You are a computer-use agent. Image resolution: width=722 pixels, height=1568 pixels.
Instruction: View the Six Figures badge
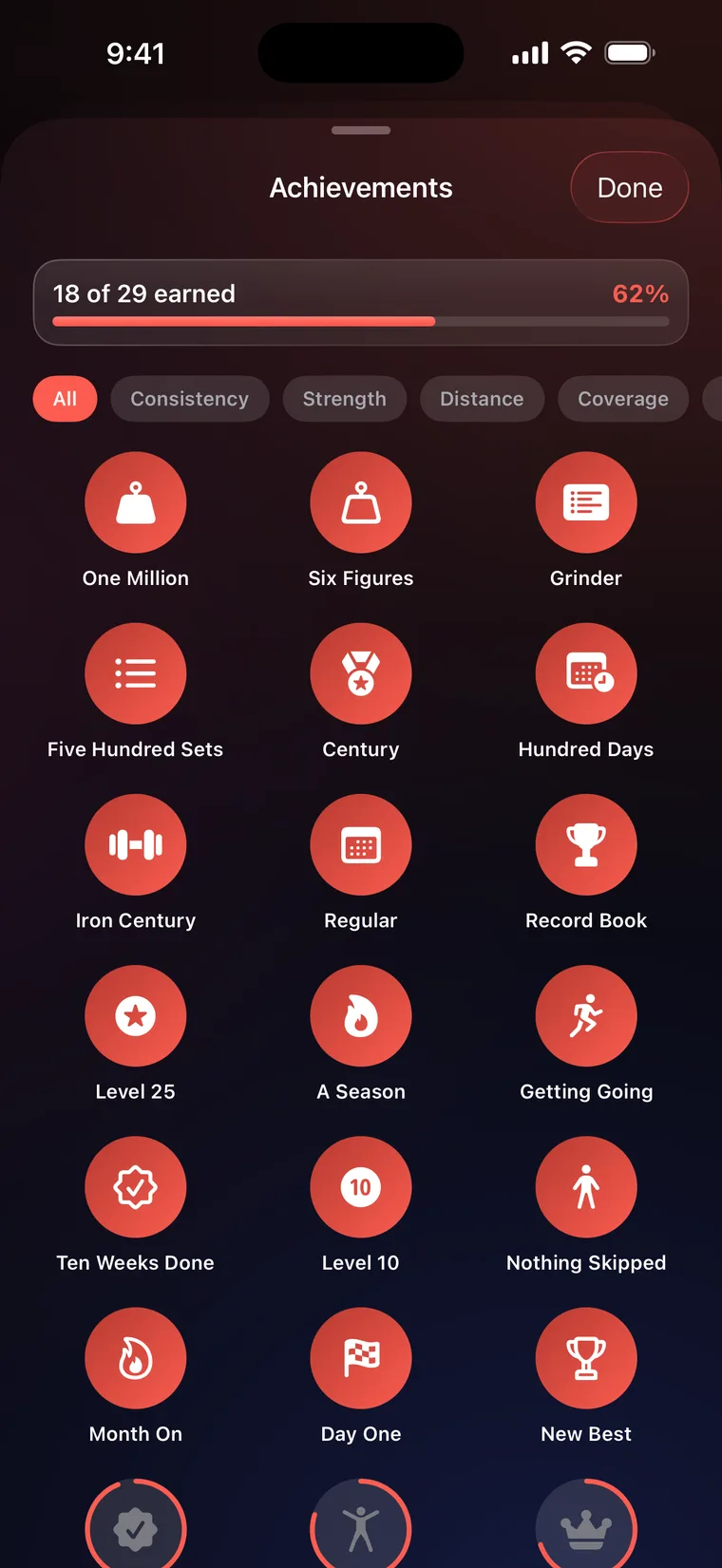361,520
